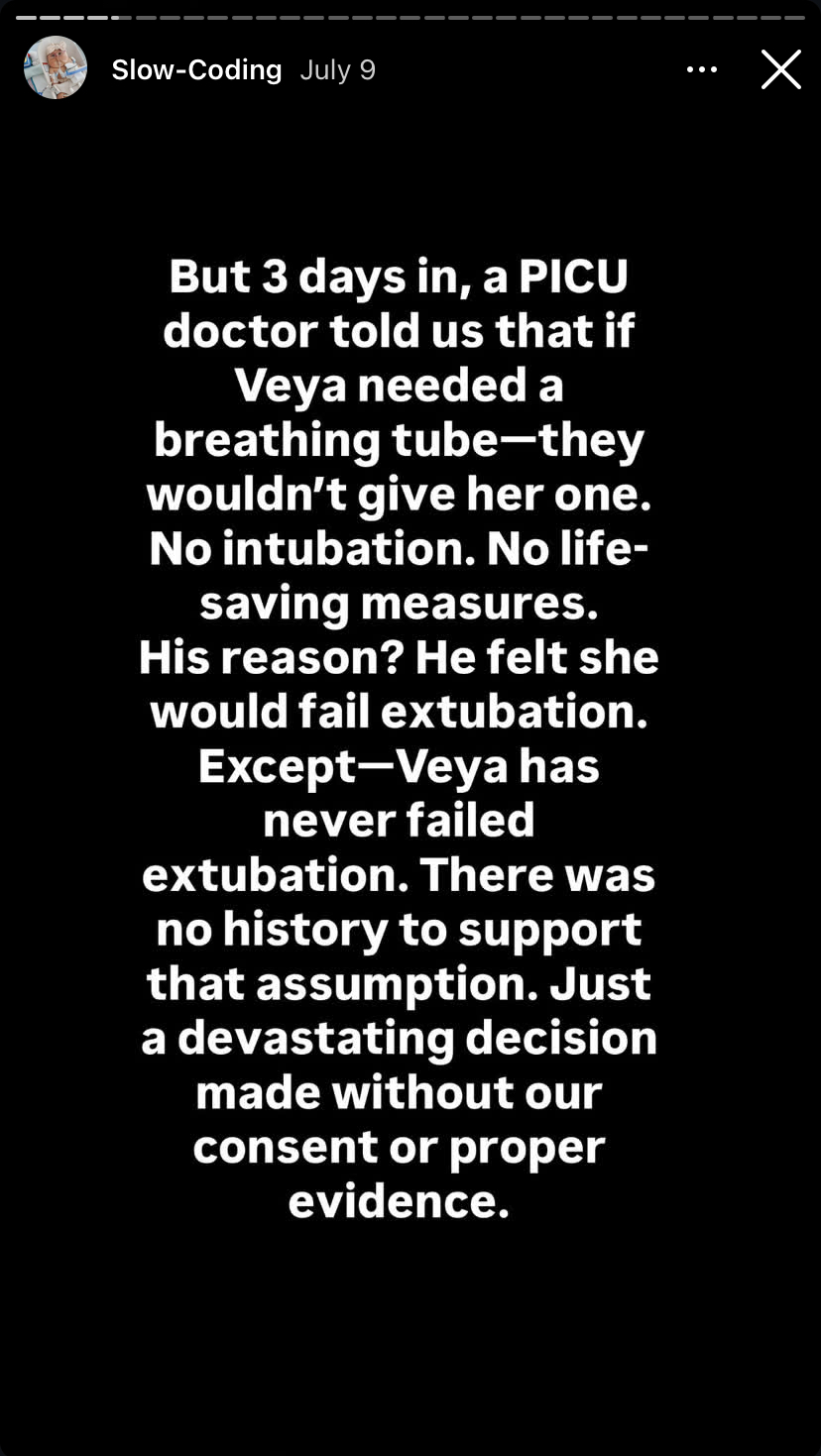Screen dimensions: 821x1456
Task: Open the three-dot options menu
Action: click(x=702, y=69)
